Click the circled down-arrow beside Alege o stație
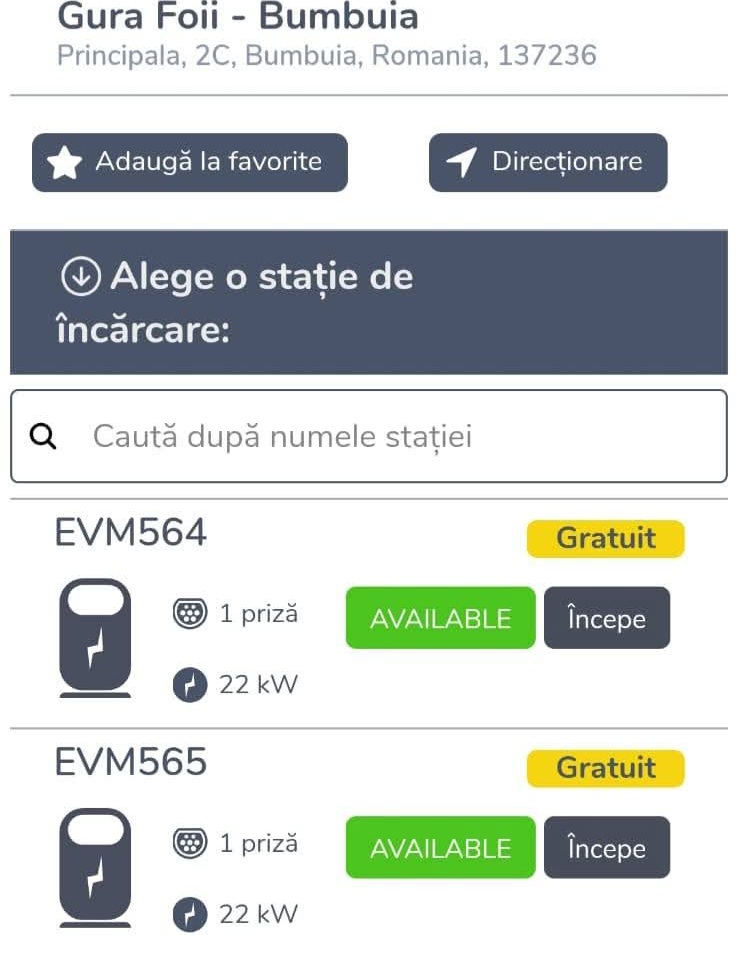The height and width of the screenshot is (969, 738). [81, 277]
